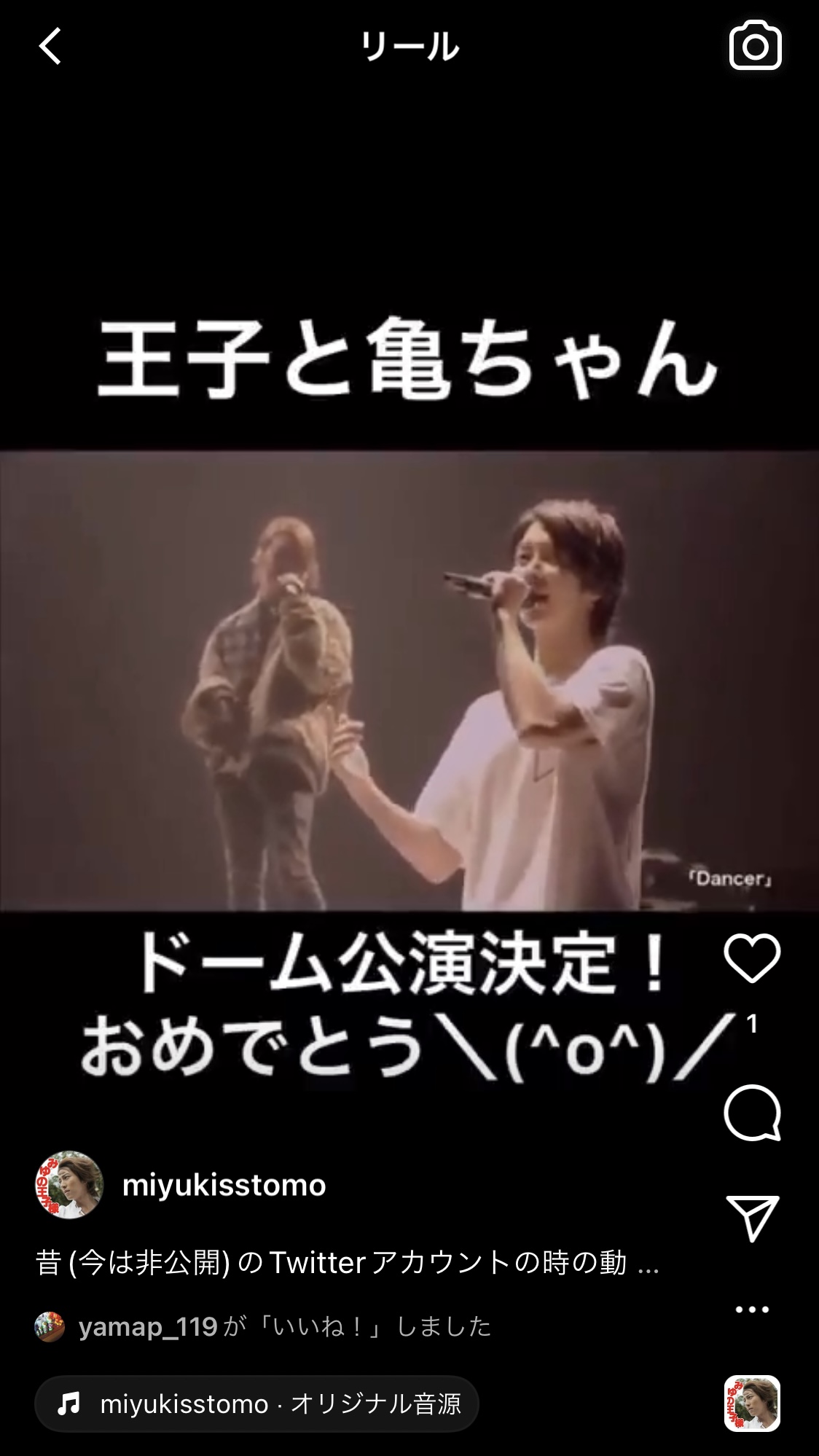Expand the truncated reel caption
Image resolution: width=819 pixels, height=1456 pixels.
347,1263
